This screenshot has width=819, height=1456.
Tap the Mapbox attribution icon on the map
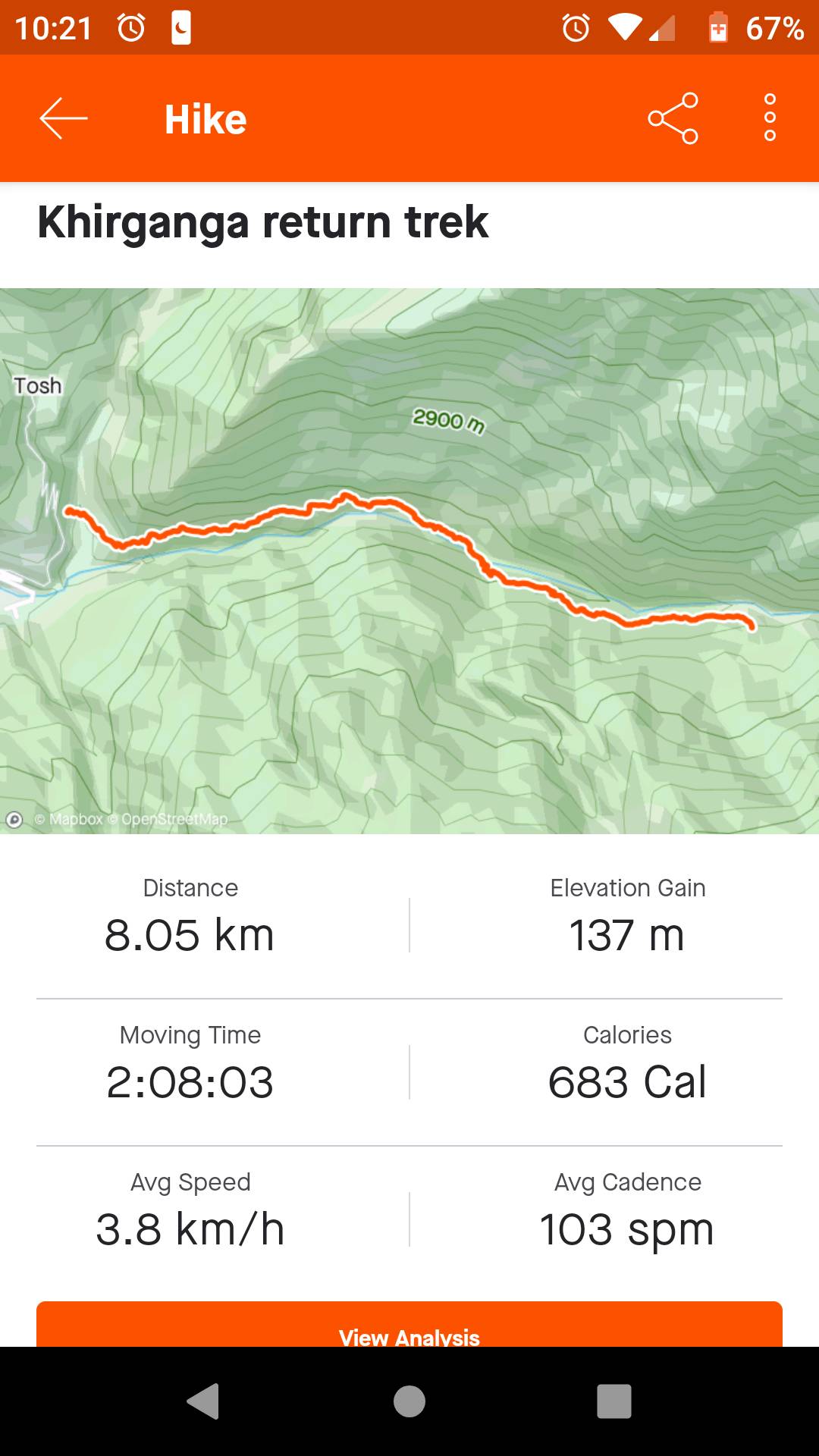tap(15, 821)
